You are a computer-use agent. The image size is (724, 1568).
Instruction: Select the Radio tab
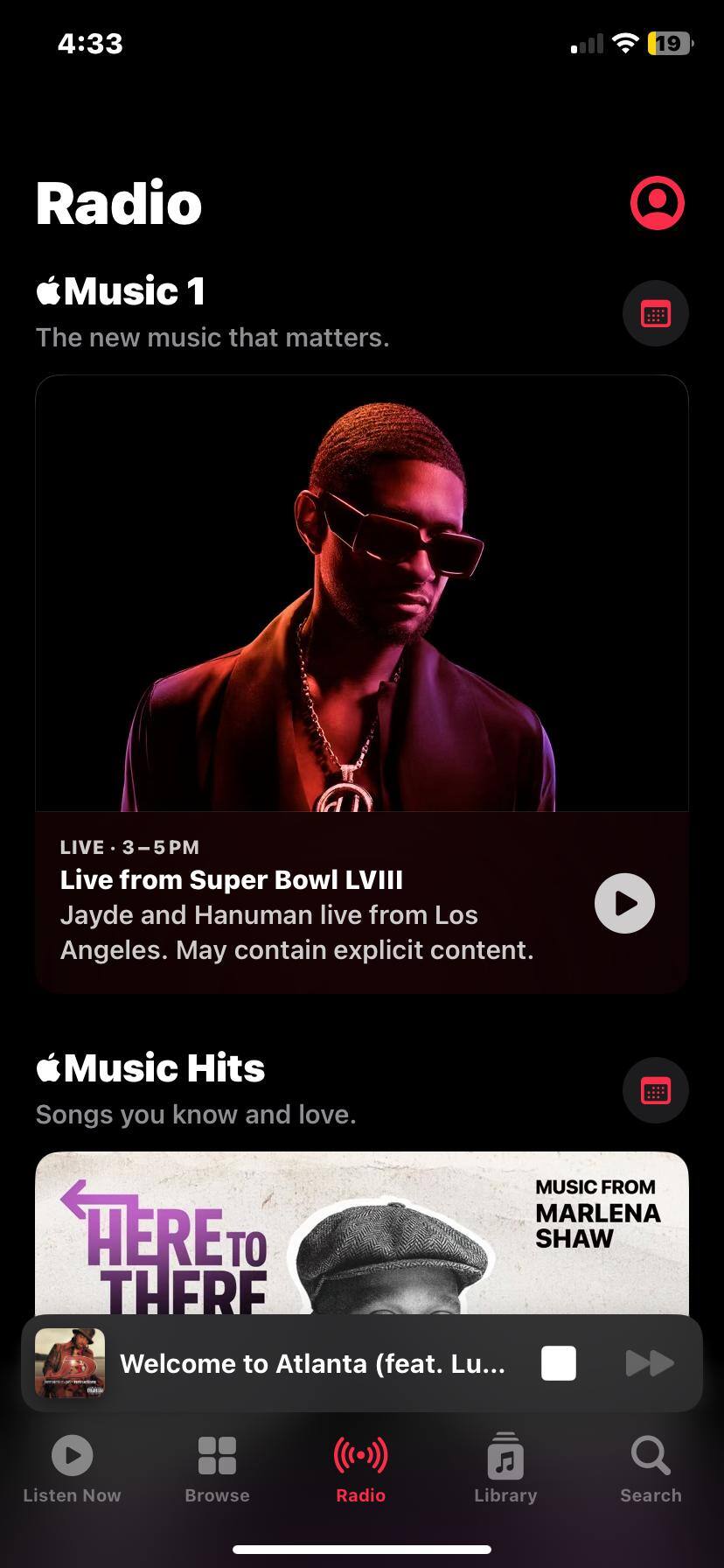point(361,1469)
